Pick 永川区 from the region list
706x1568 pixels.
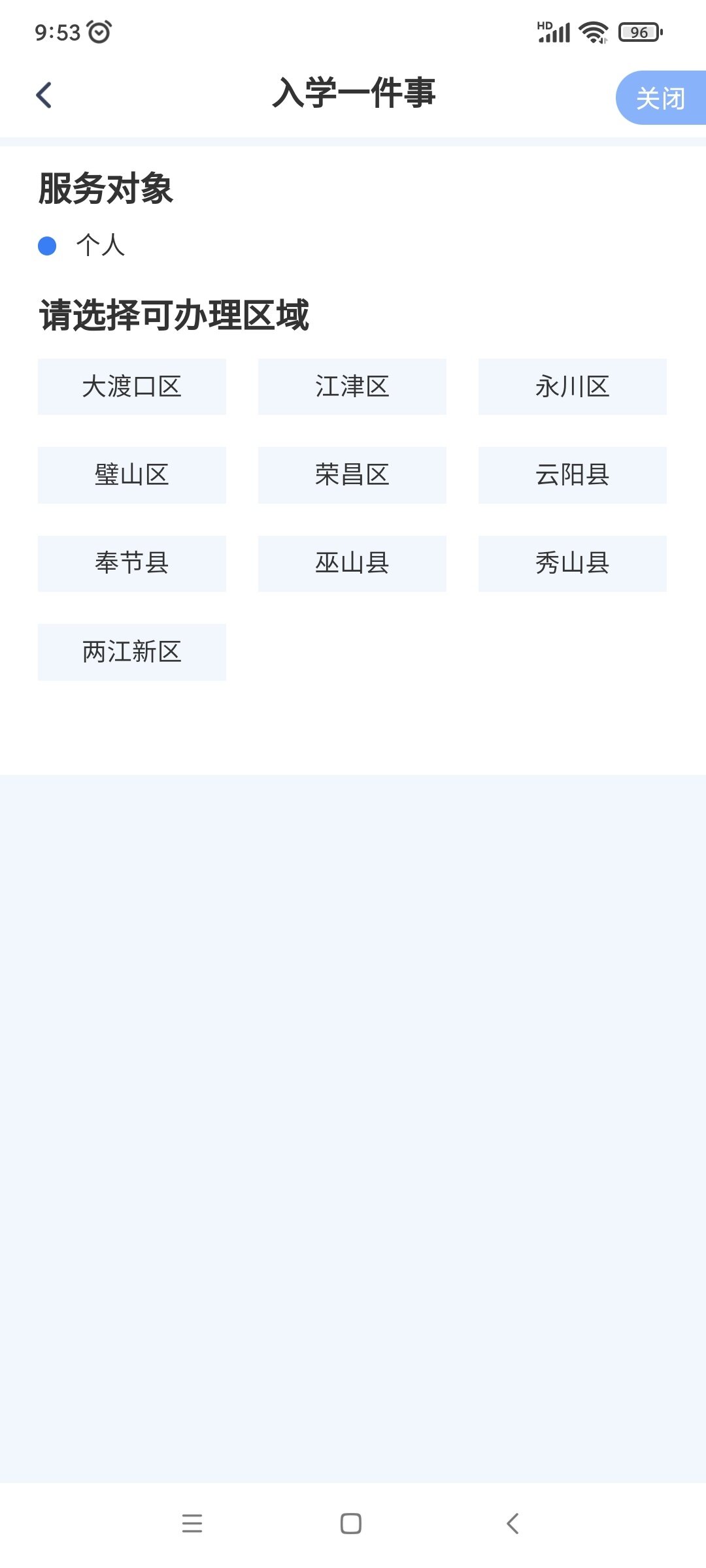pyautogui.click(x=573, y=387)
